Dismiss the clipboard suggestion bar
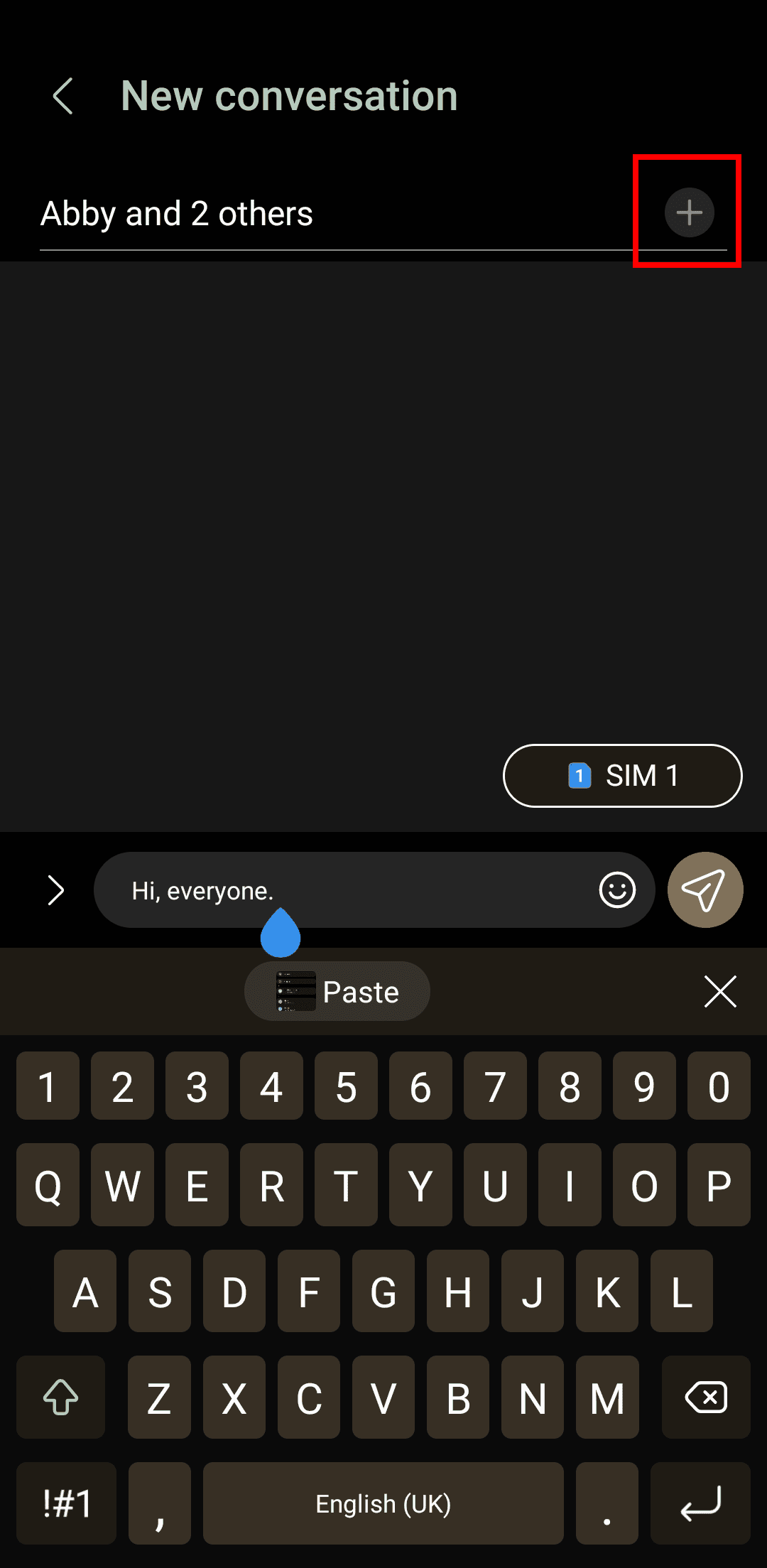767x1568 pixels. click(x=720, y=992)
